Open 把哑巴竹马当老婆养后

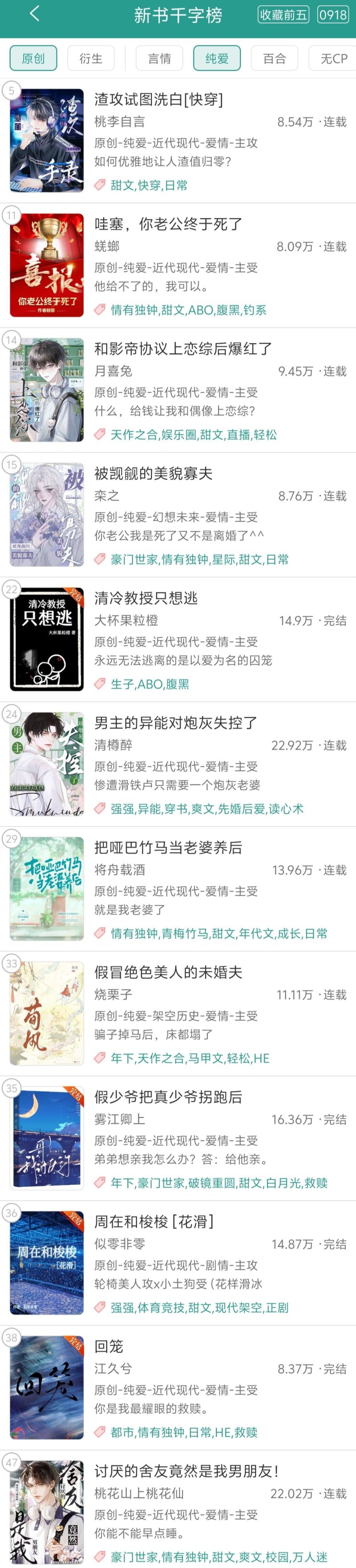(169, 848)
